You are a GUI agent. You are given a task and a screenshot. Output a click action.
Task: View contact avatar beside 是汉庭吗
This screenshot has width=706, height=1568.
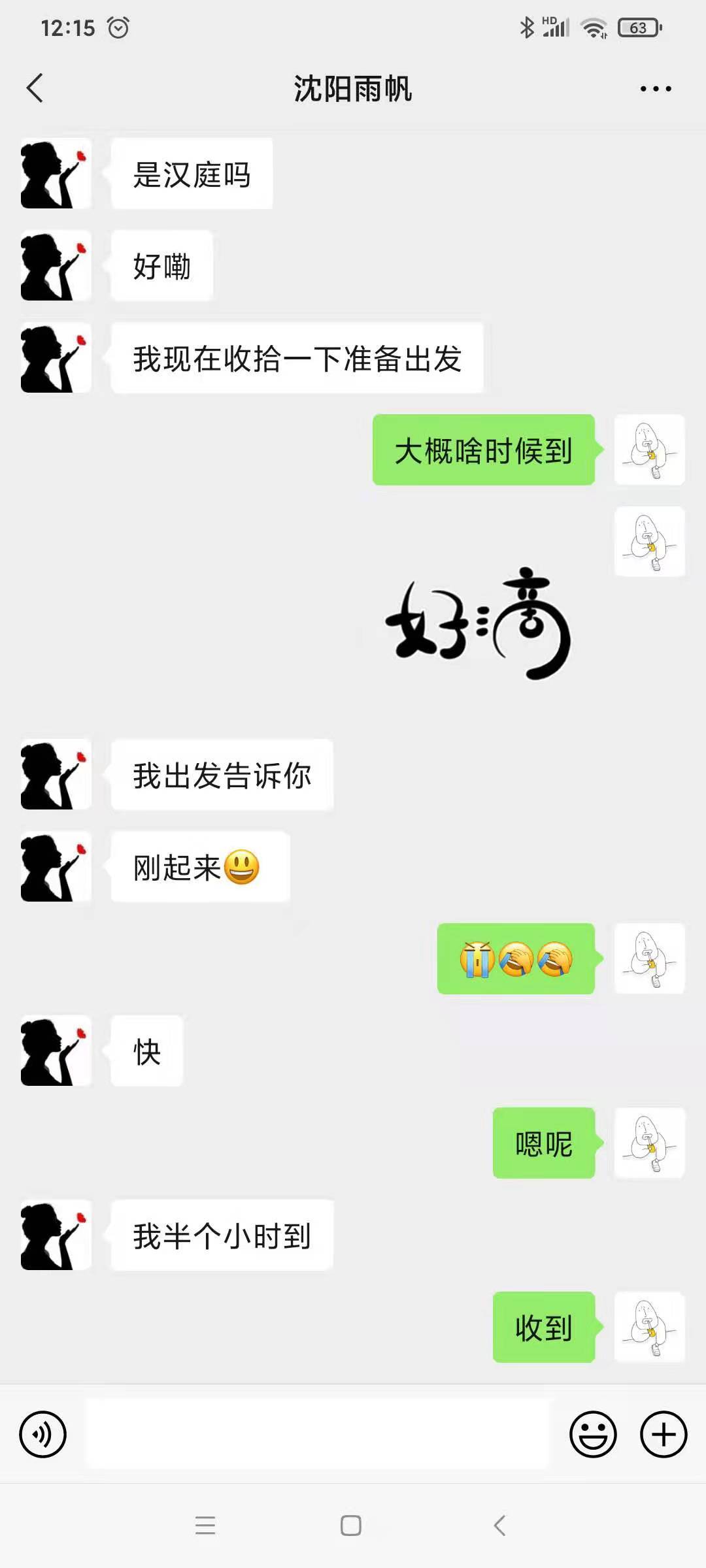(56, 174)
